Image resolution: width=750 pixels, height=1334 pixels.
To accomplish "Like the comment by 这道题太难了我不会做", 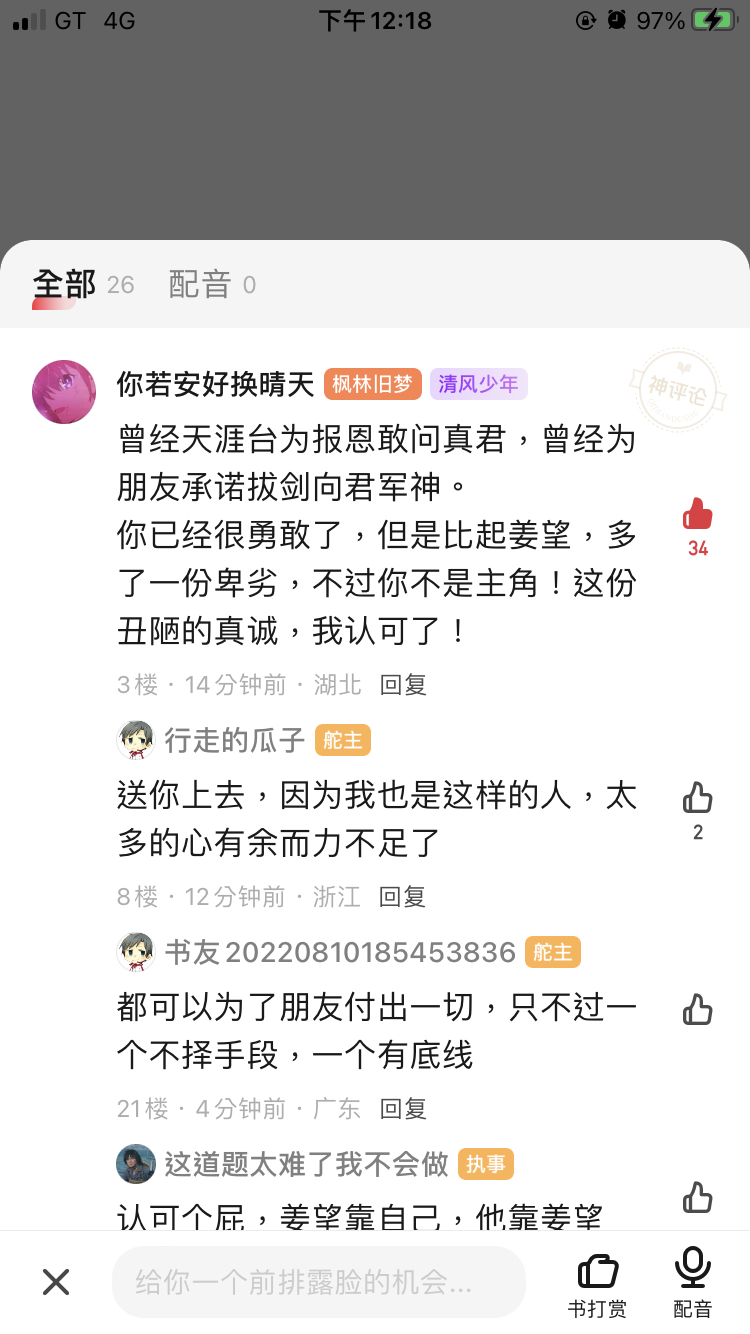I will pos(697,1197).
